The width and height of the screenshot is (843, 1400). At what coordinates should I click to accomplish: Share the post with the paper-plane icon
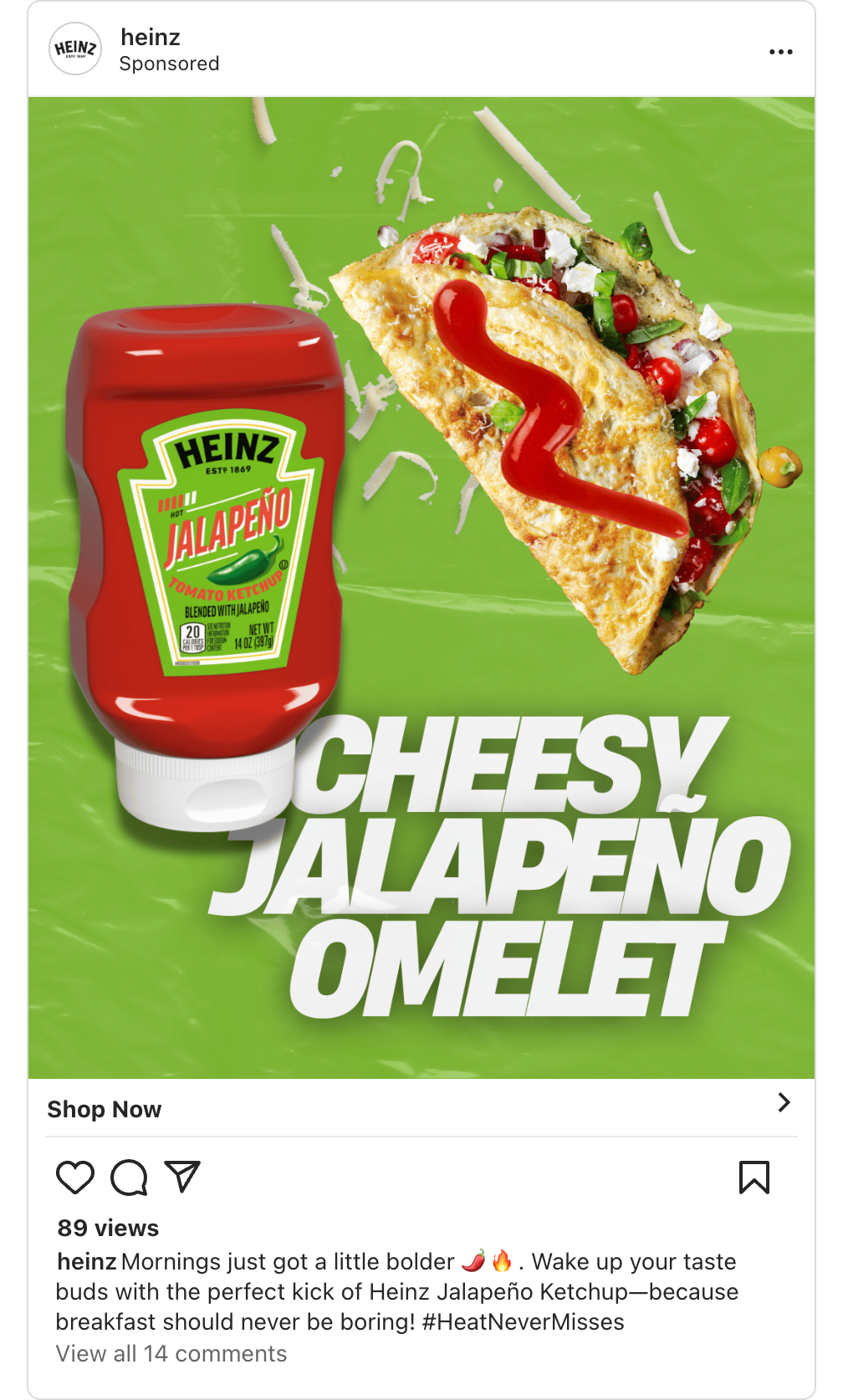click(x=182, y=1177)
